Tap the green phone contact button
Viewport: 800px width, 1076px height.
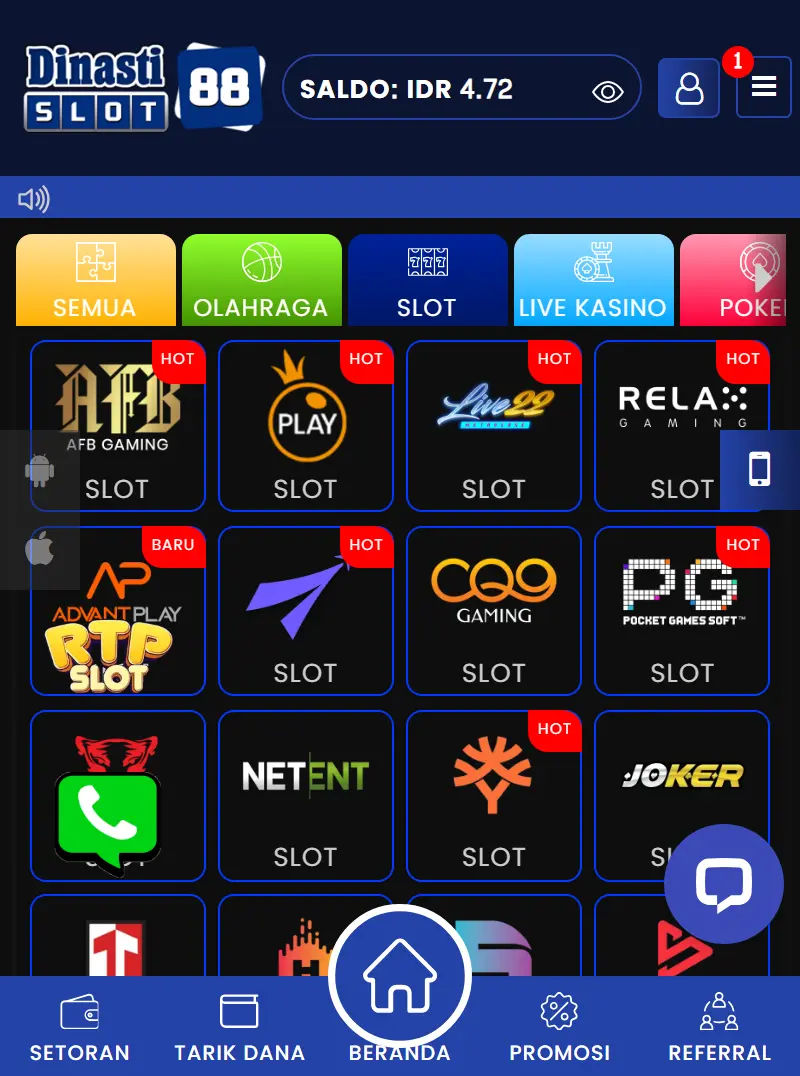tap(108, 818)
